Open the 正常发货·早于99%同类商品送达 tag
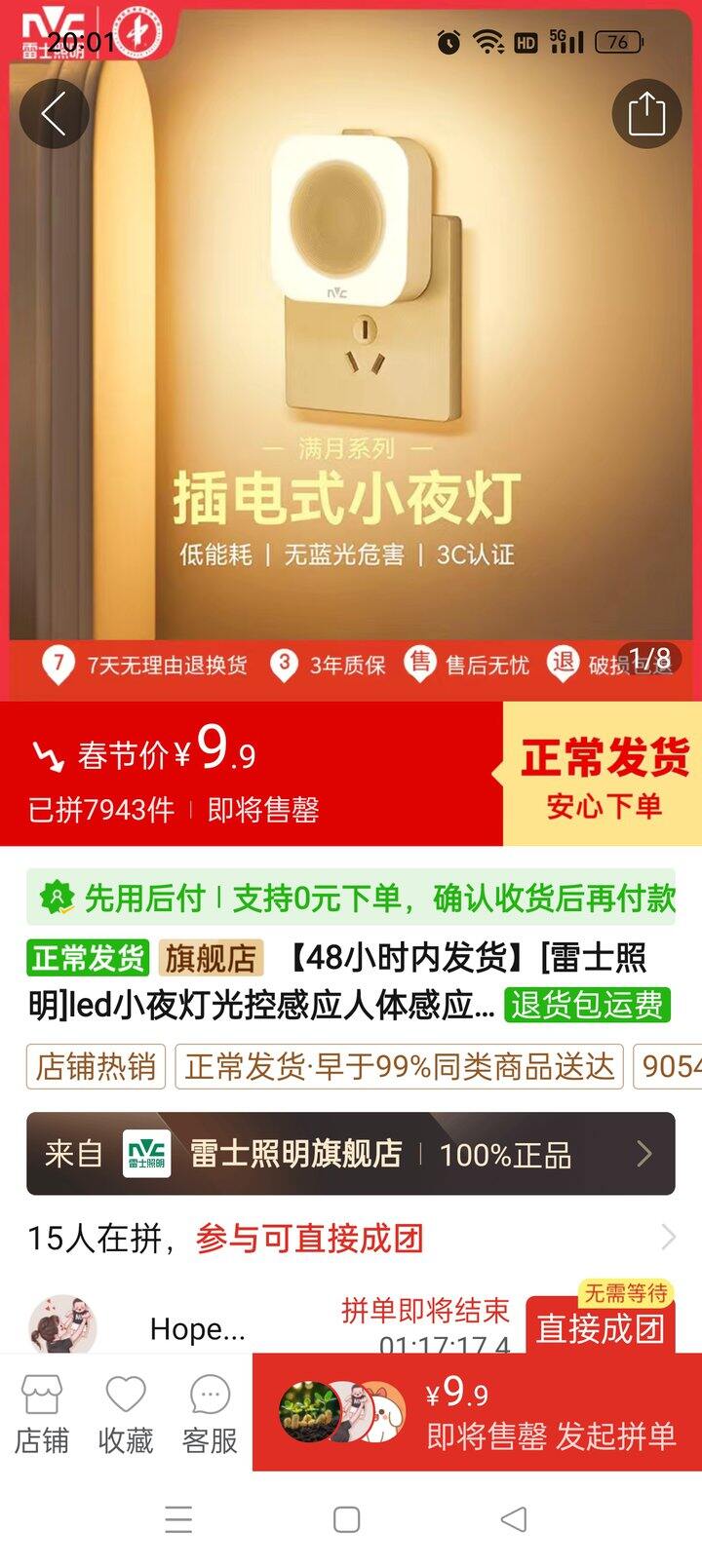Viewport: 702px width, 1568px height. click(x=400, y=1066)
